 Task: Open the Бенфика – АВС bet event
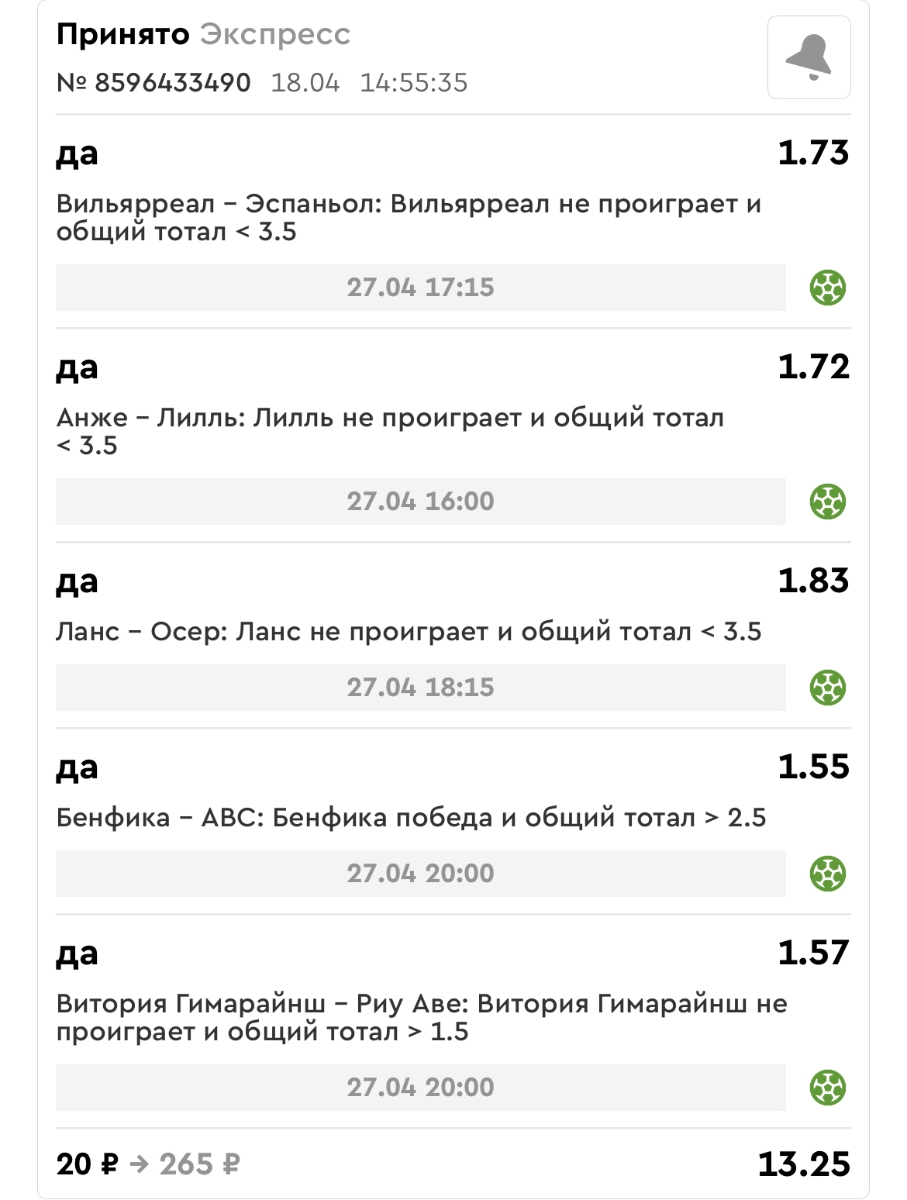tap(410, 818)
